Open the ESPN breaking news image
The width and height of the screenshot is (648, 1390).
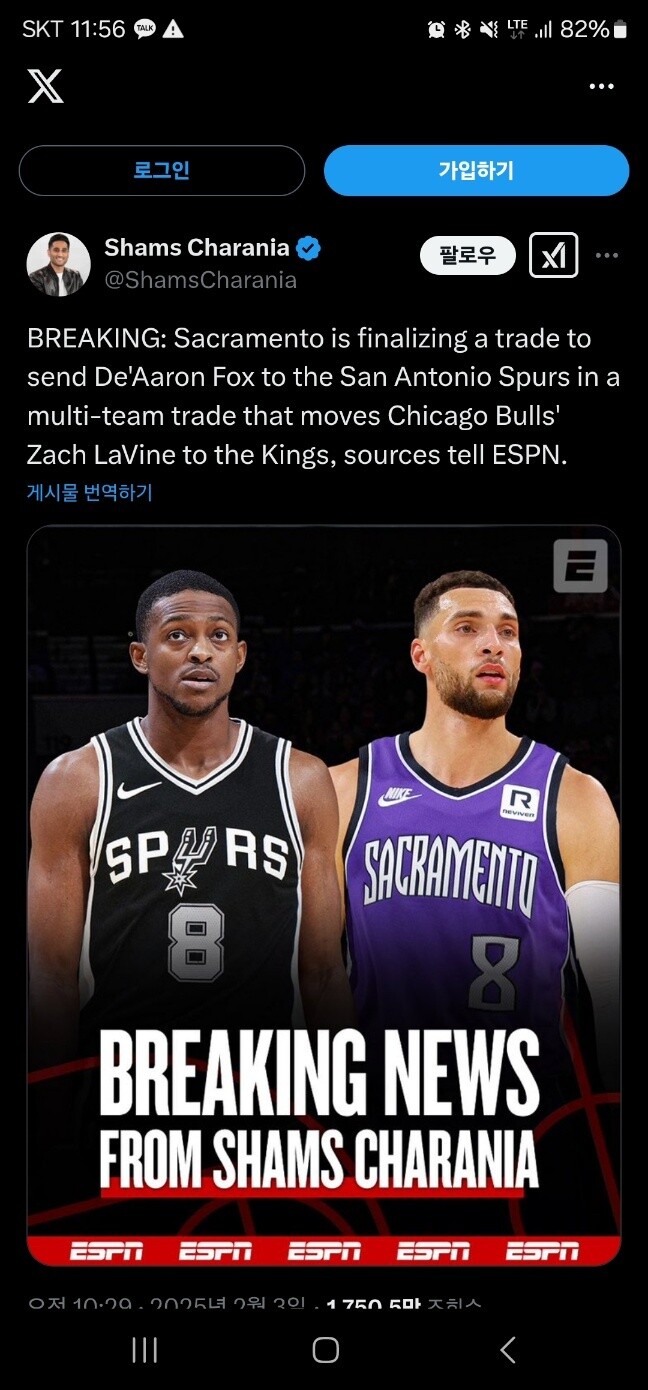click(323, 895)
